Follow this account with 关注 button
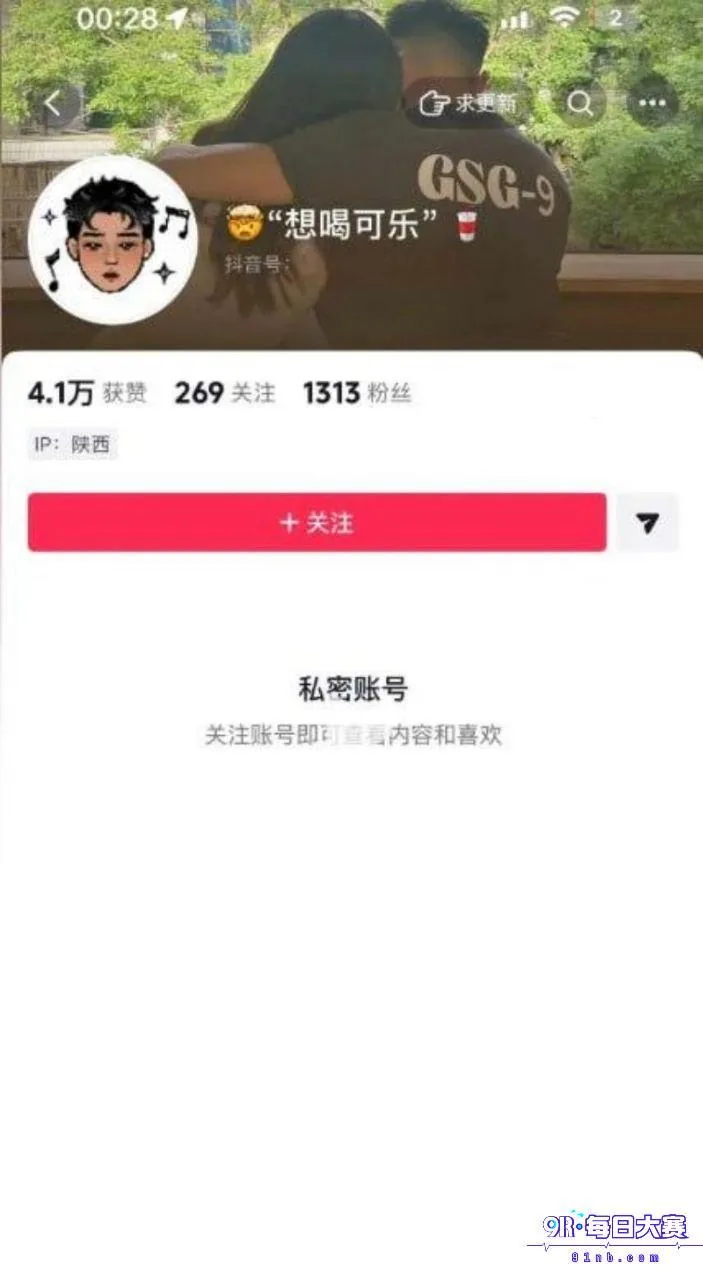 [x=317, y=522]
